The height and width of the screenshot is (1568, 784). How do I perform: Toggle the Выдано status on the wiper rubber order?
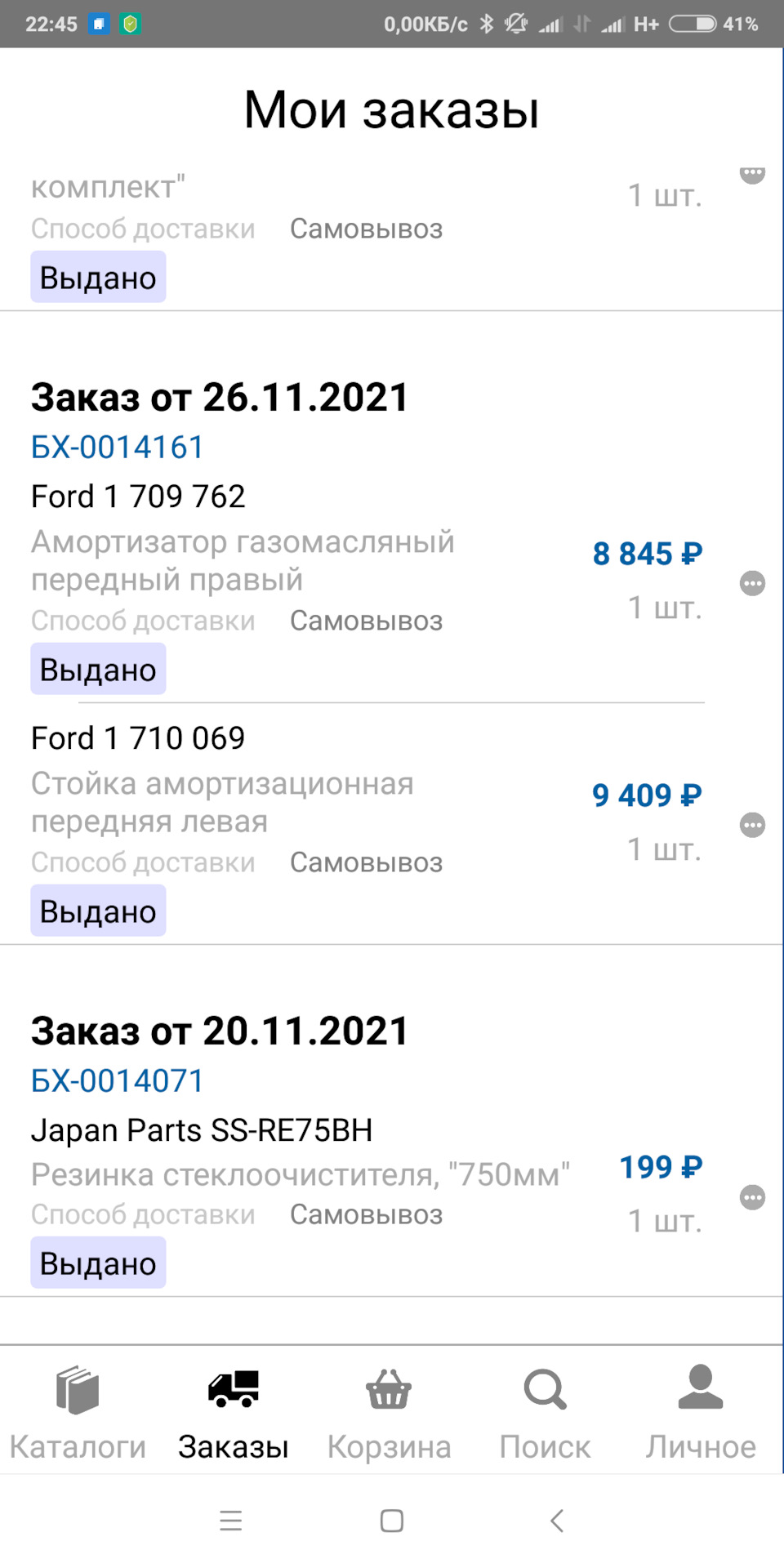pos(97,1263)
